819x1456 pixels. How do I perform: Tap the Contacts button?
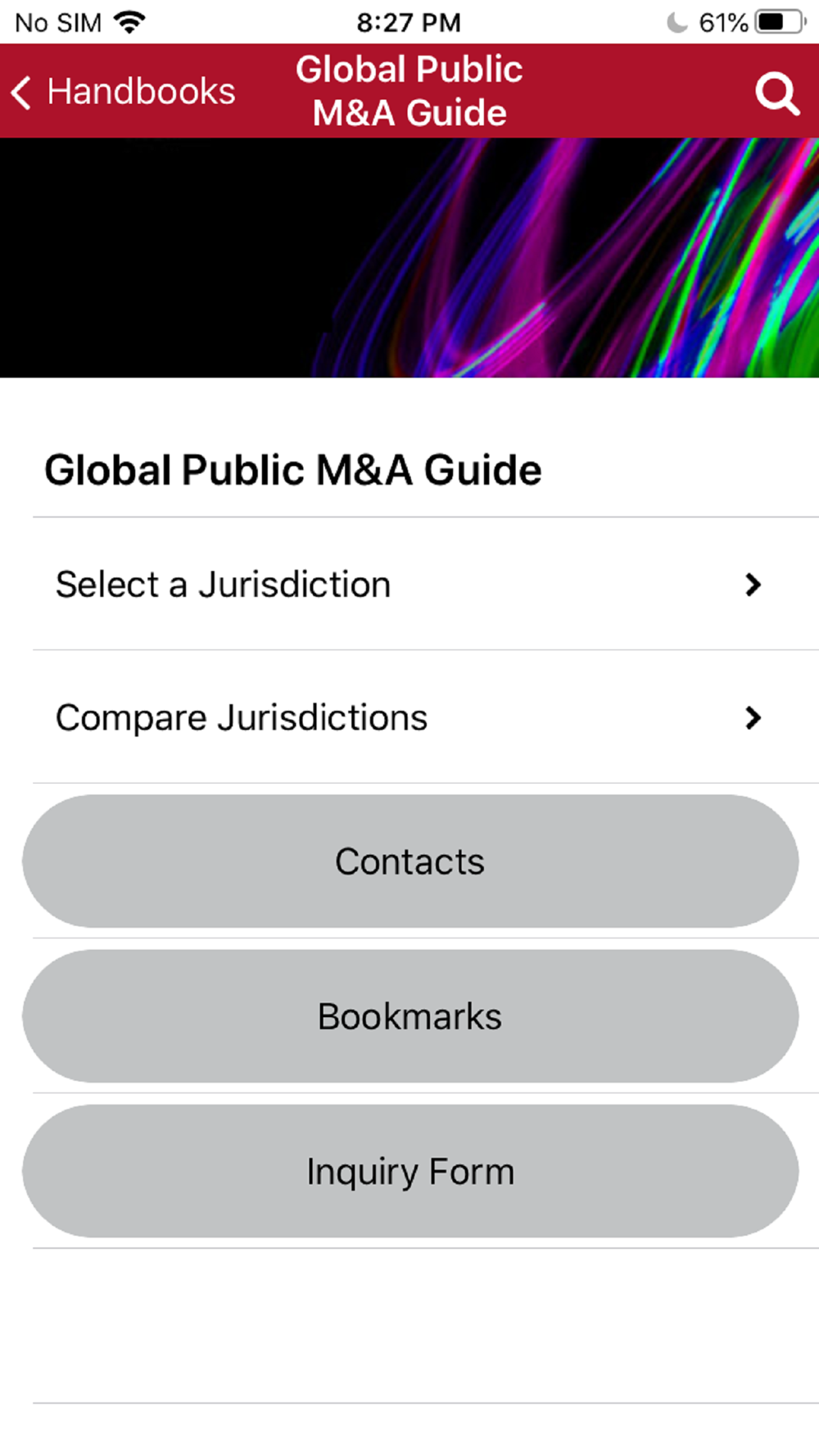click(x=409, y=861)
